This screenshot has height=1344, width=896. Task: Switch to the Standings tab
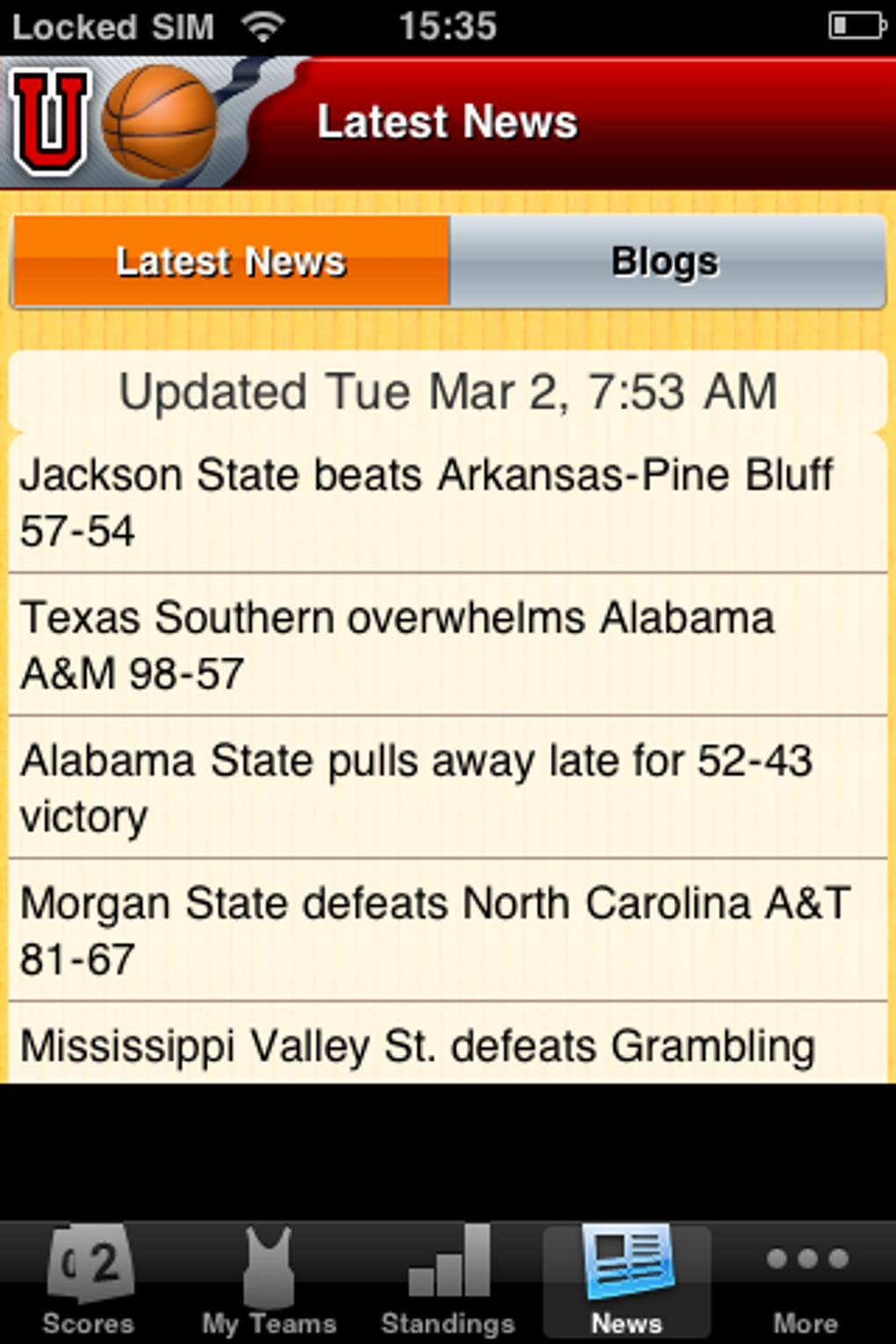coord(448,1283)
